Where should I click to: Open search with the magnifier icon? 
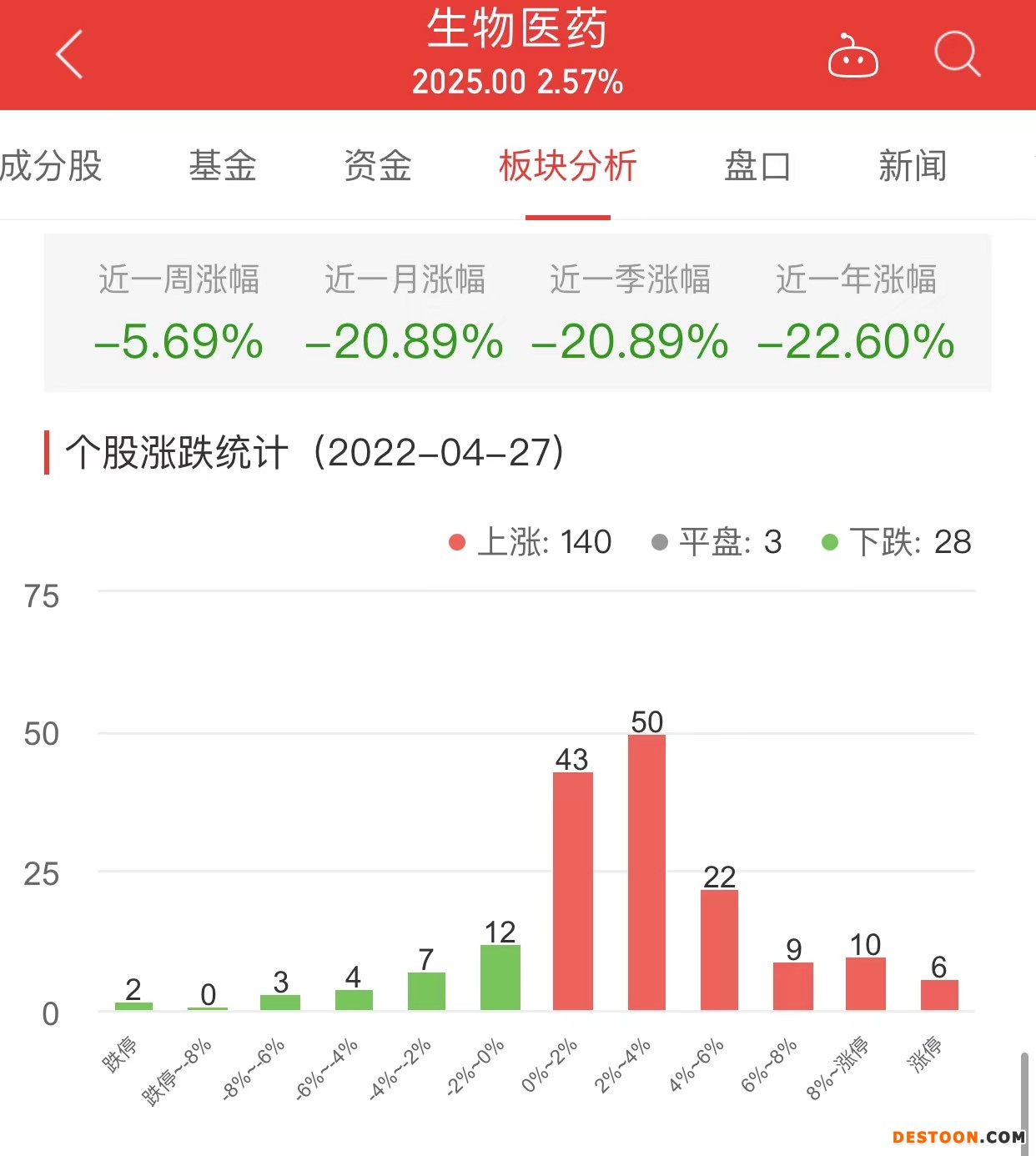pos(956,55)
